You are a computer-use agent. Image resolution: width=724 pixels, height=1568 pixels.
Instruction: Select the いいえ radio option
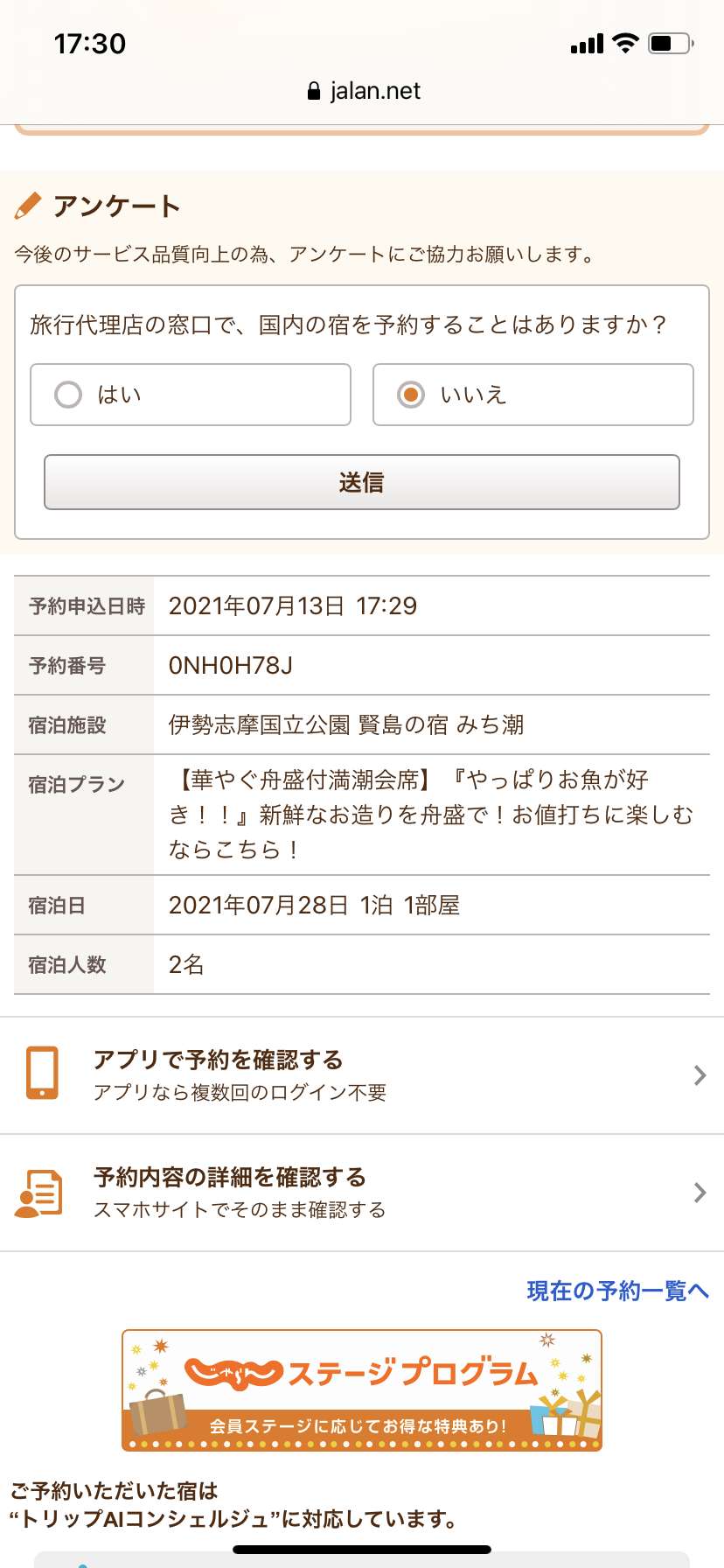533,395
